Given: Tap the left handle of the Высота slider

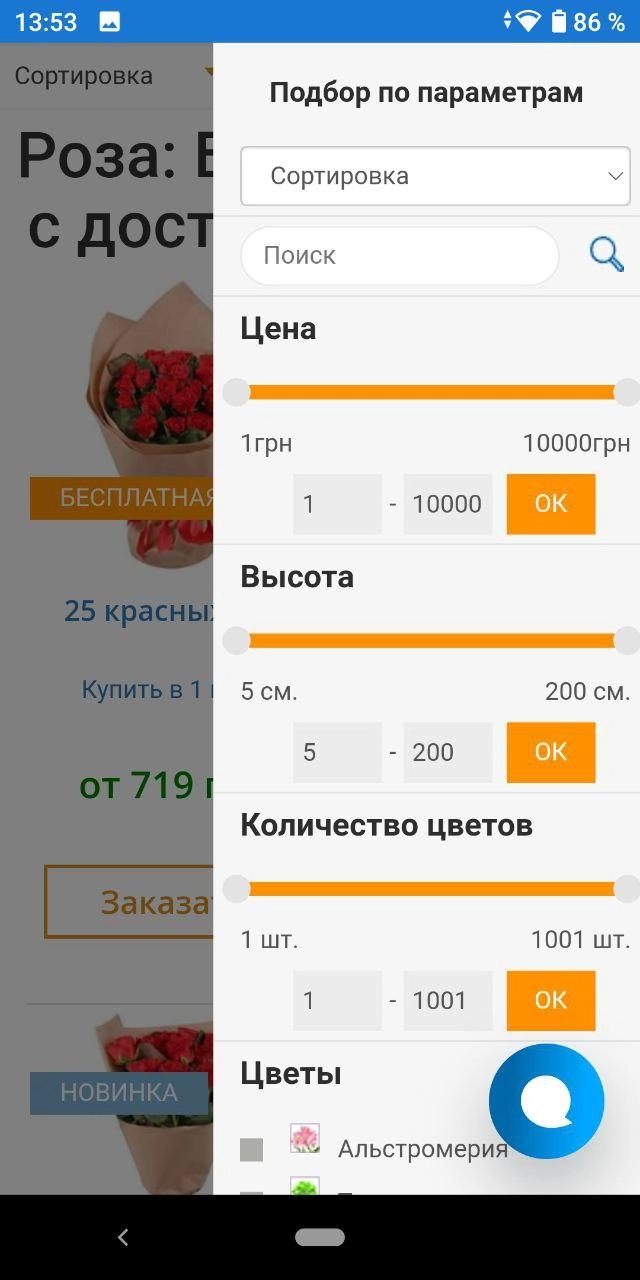Looking at the screenshot, I should tap(237, 640).
